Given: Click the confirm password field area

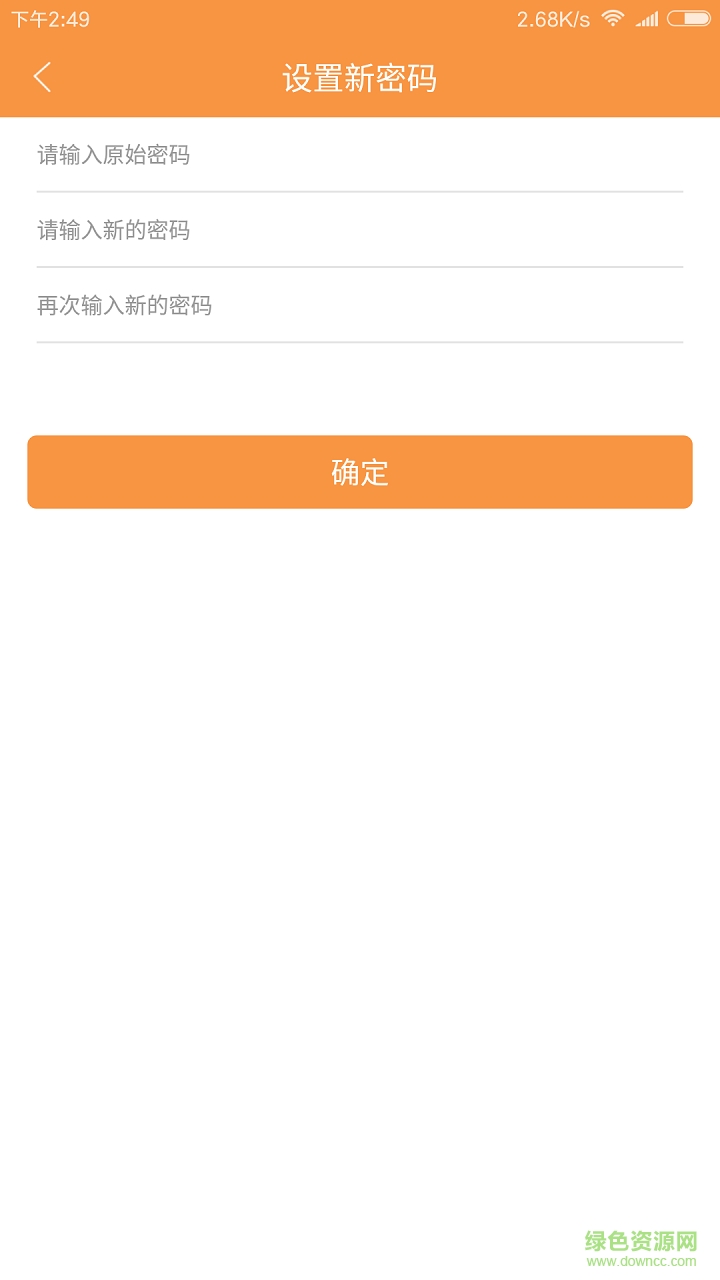Looking at the screenshot, I should point(360,305).
